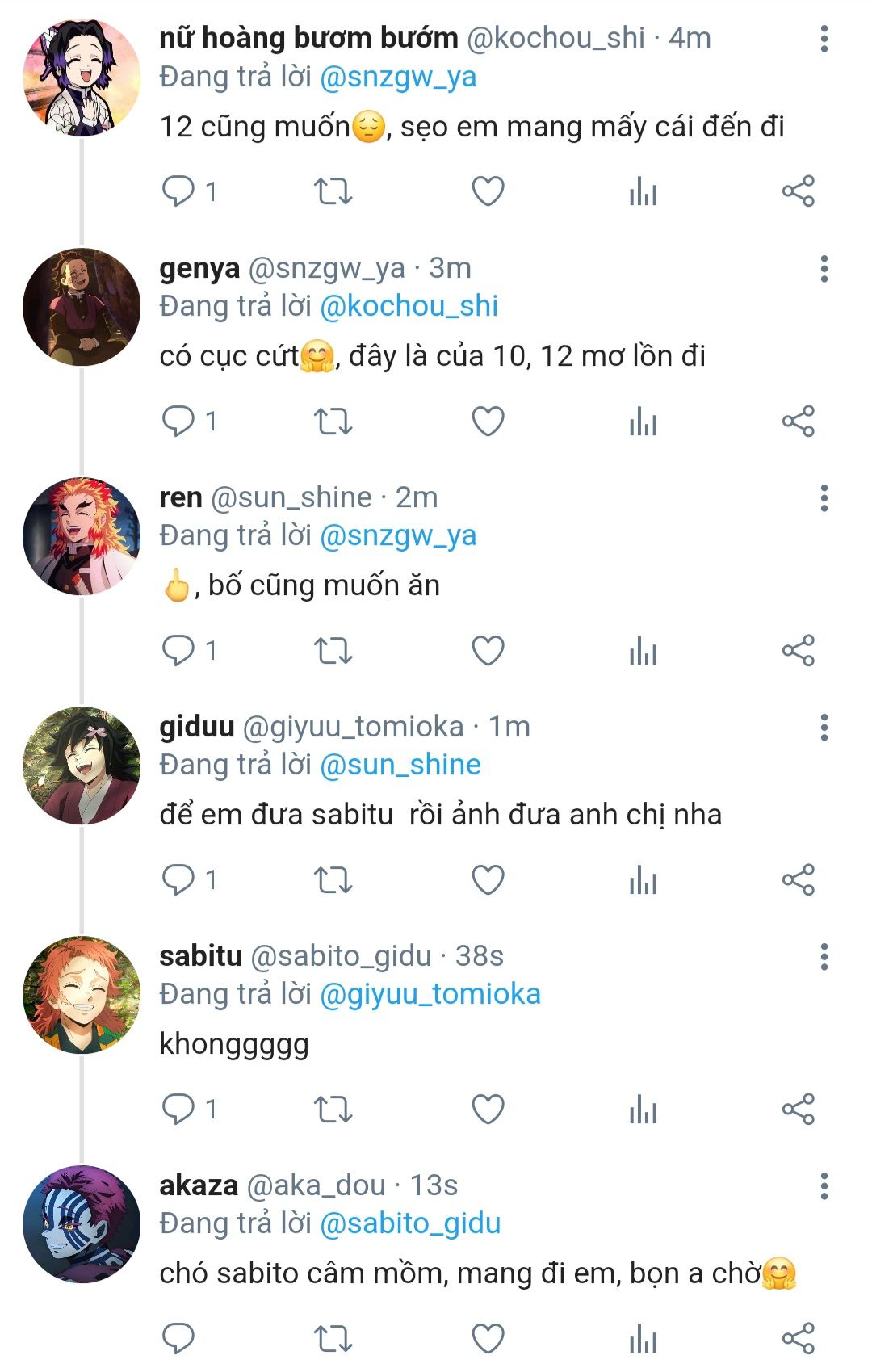This screenshot has height=1372, width=872.
Task: Share ren's reply
Action: click(x=798, y=650)
